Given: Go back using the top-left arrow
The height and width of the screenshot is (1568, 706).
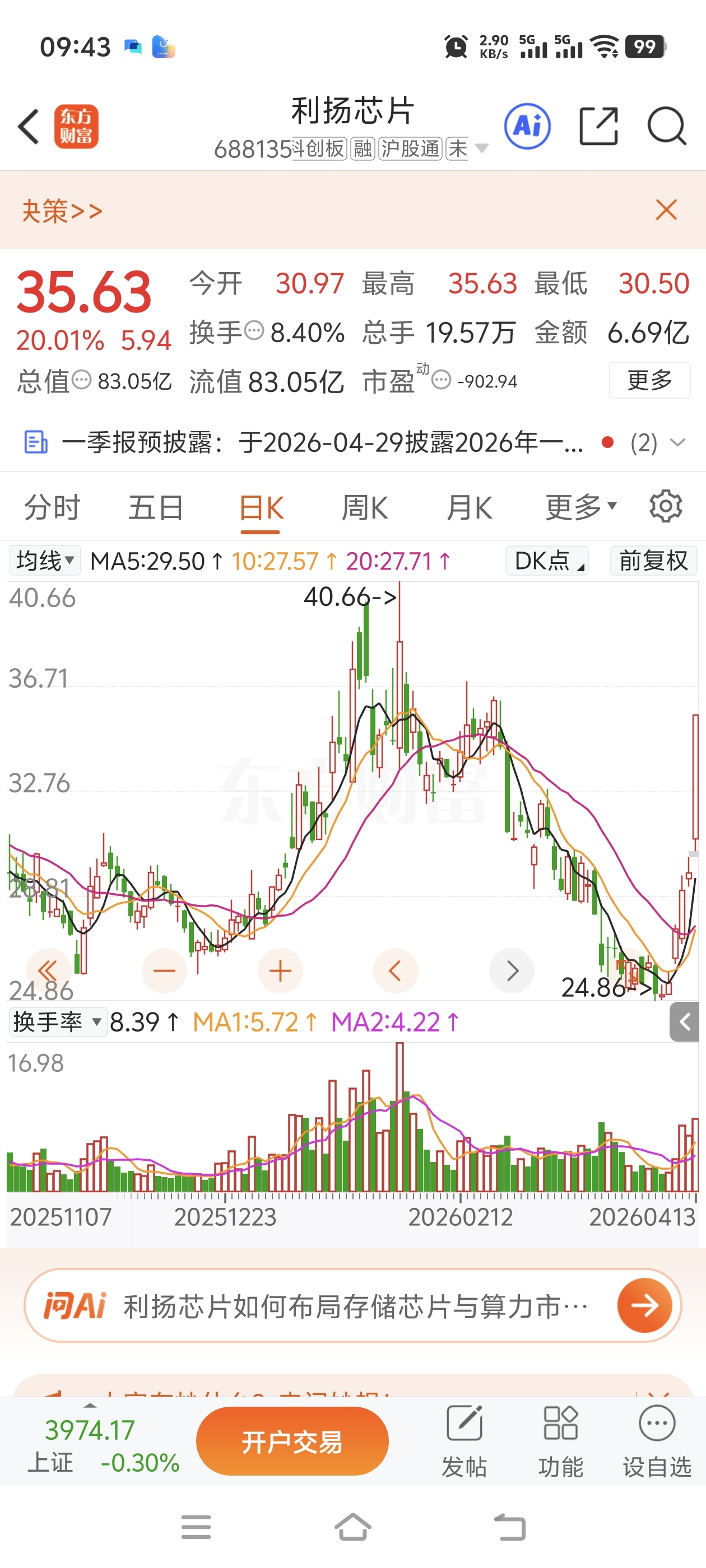Looking at the screenshot, I should [29, 127].
